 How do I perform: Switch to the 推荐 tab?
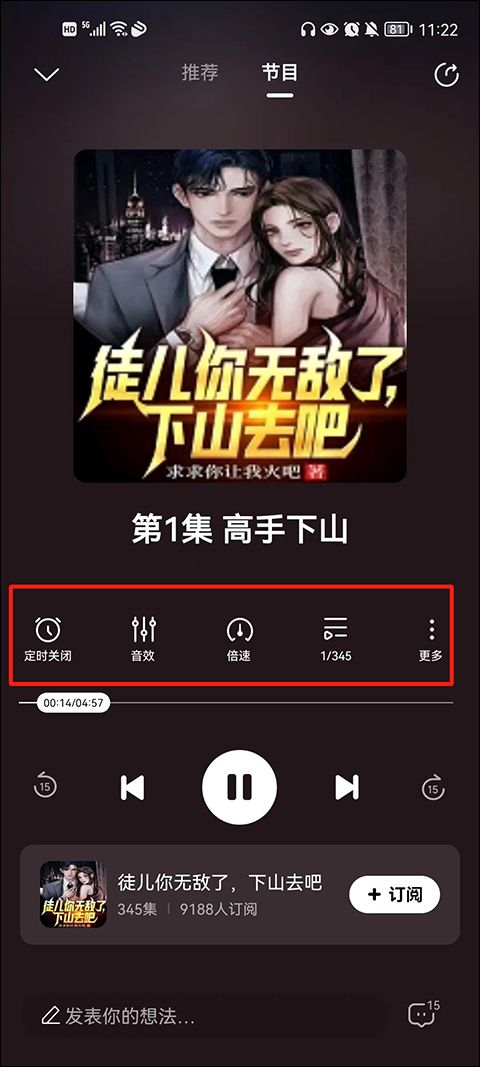tap(200, 73)
